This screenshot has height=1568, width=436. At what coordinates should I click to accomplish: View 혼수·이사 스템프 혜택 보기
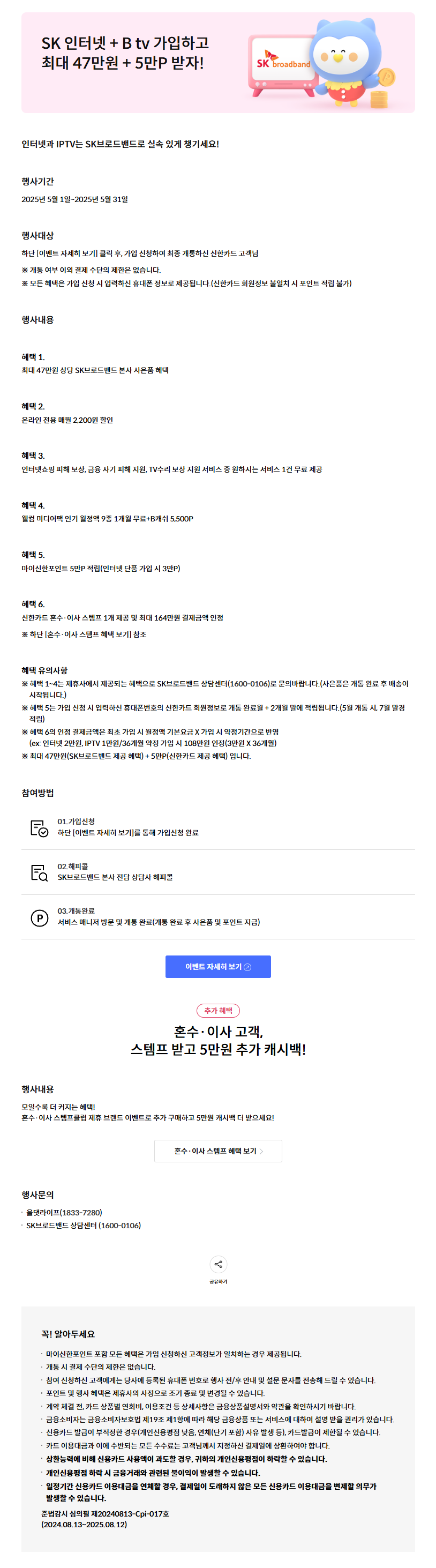coord(217,1151)
